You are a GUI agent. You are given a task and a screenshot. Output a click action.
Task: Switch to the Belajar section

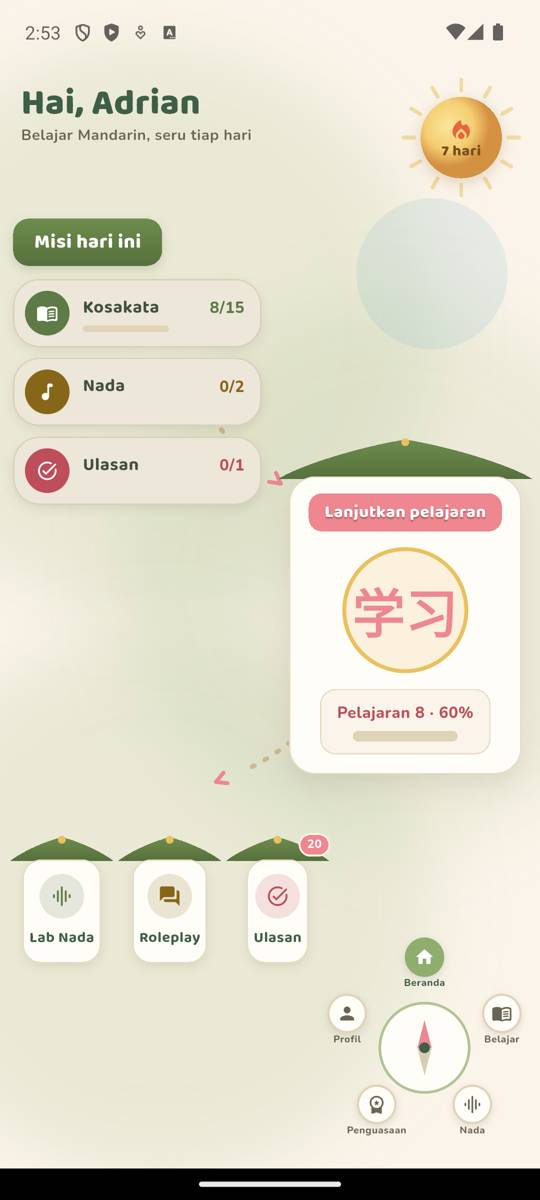click(x=502, y=1020)
